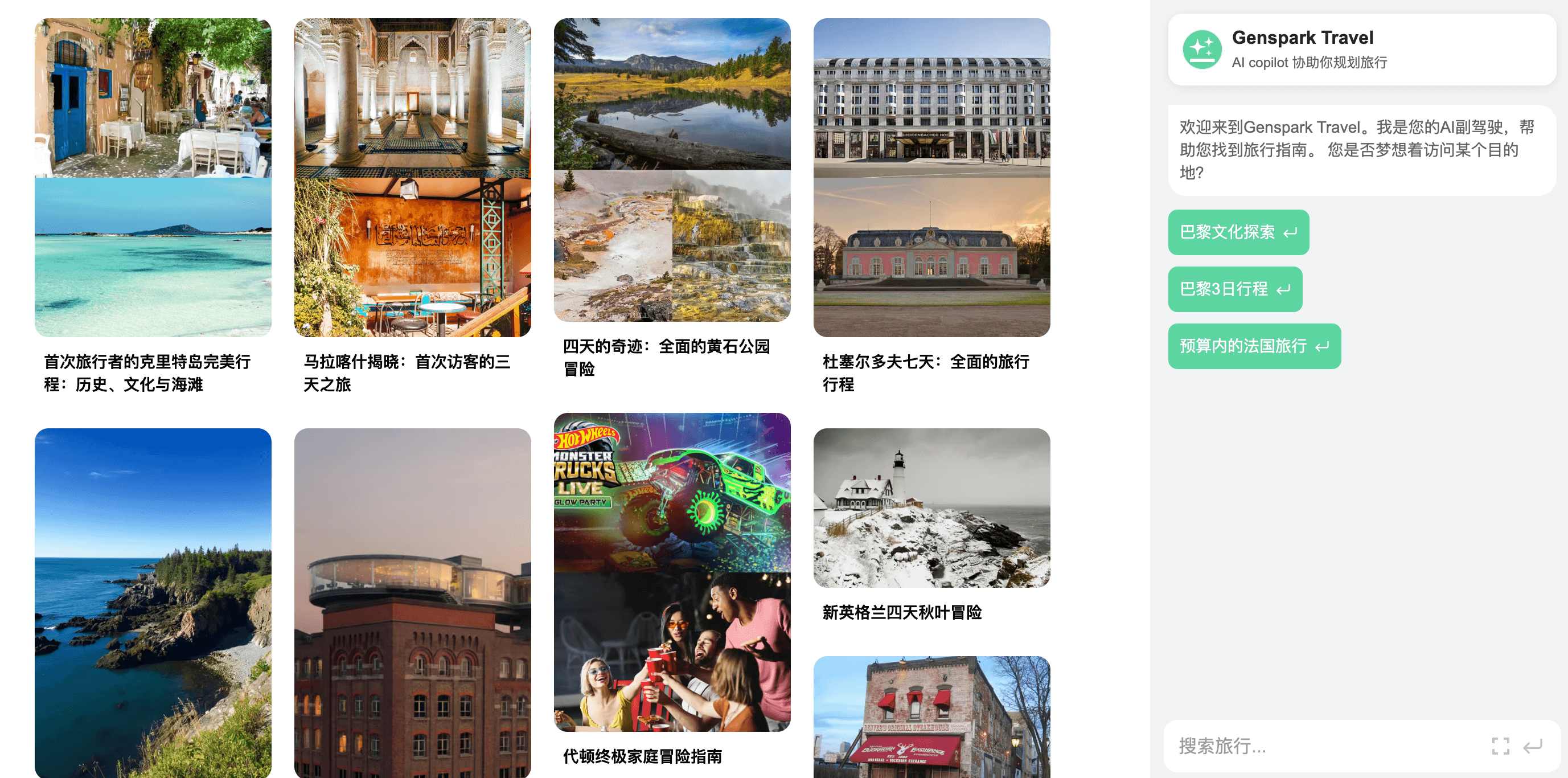The height and width of the screenshot is (778, 1568).
Task: Open the New England fall foliage card
Action: [931, 523]
